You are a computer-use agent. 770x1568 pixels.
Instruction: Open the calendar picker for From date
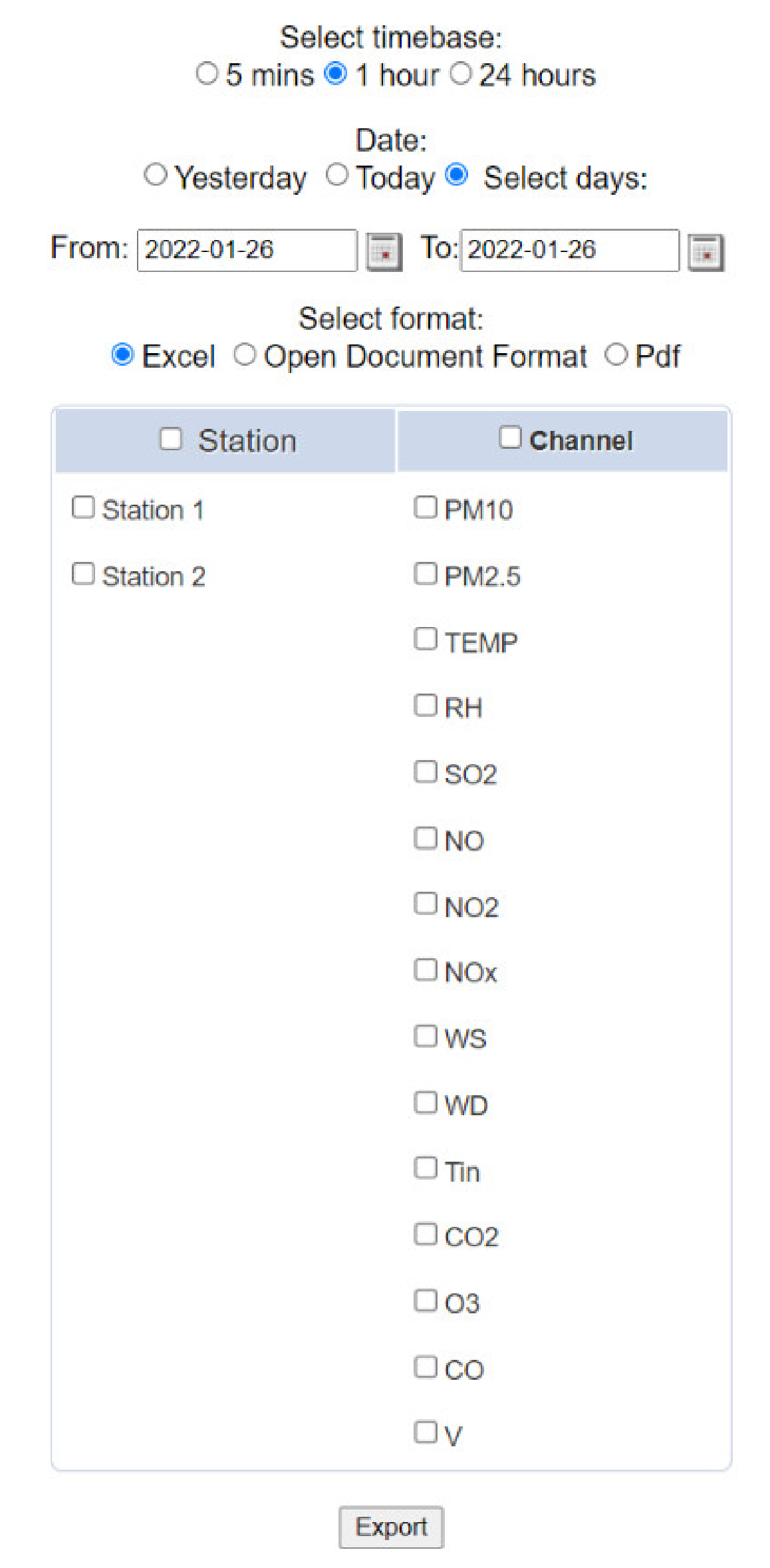click(384, 252)
